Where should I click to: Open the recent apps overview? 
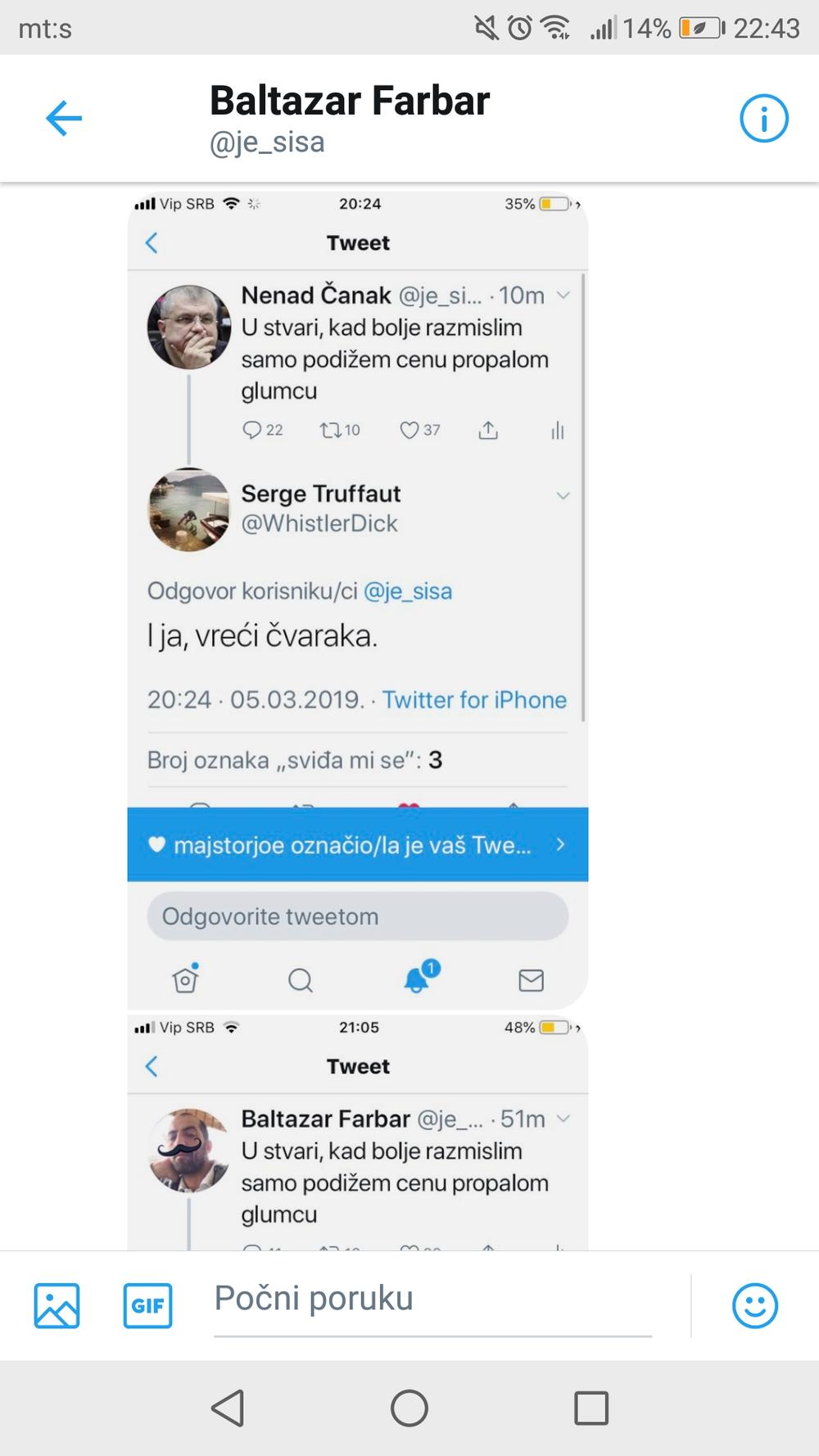click(591, 1409)
